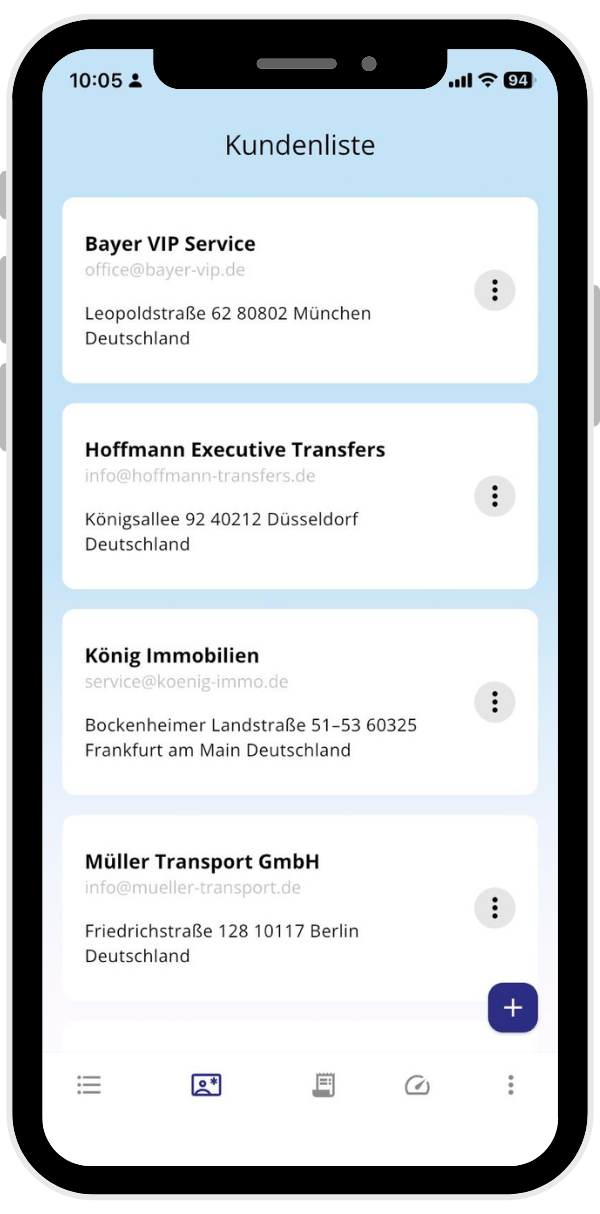The image size is (600, 1214).
Task: Open the more options tab in bottom bar
Action: point(511,1085)
